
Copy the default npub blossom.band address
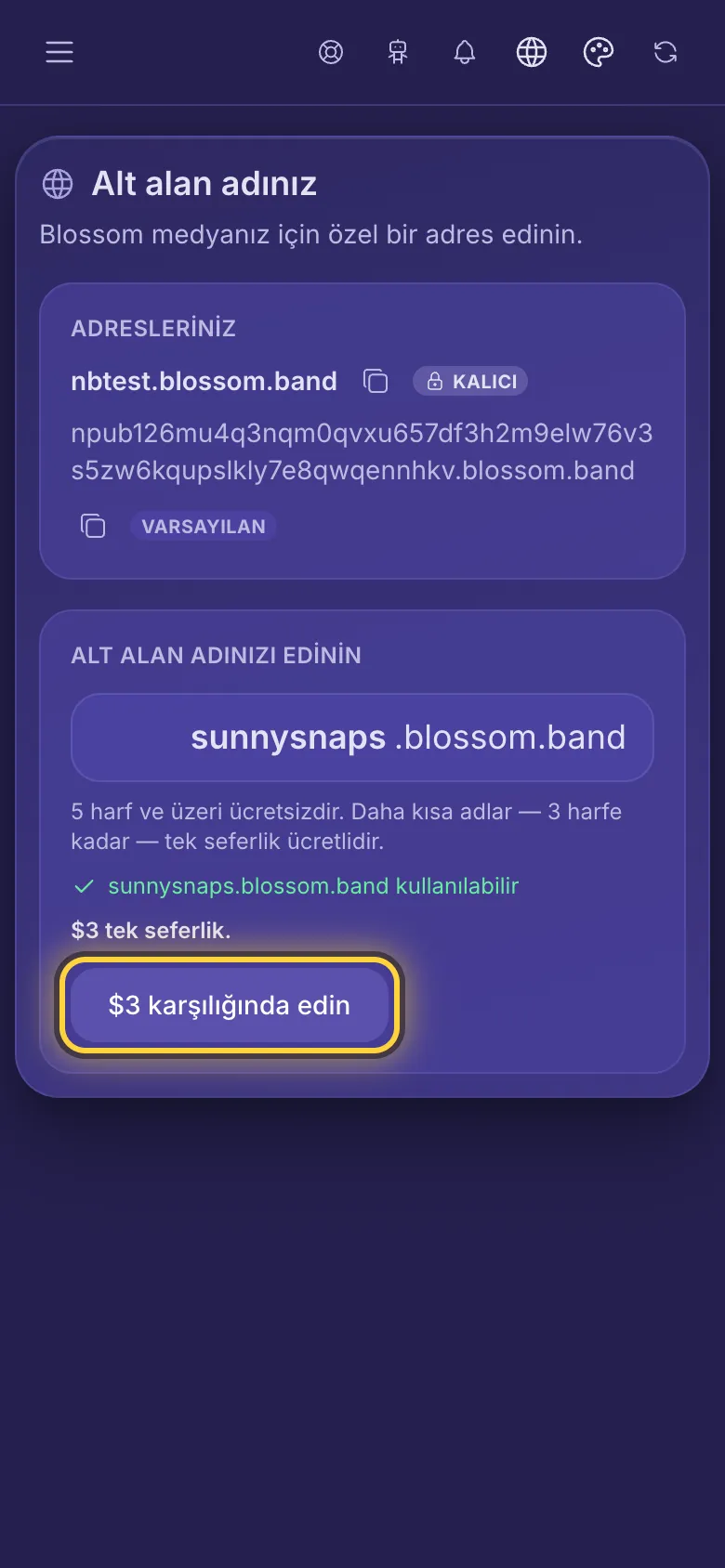coord(93,526)
